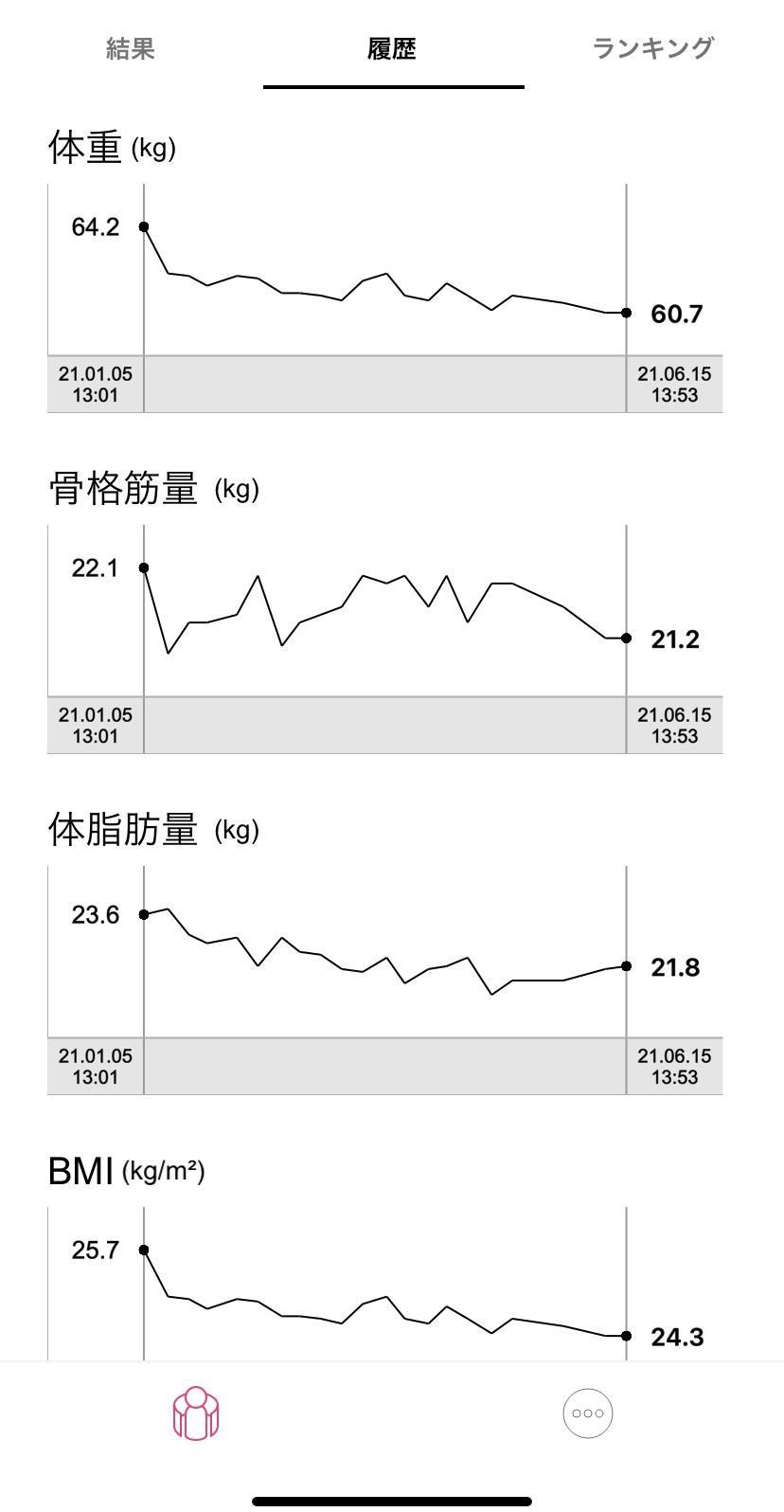This screenshot has height=1512, width=784.
Task: Select the 履歴 tab
Action: pos(392,48)
